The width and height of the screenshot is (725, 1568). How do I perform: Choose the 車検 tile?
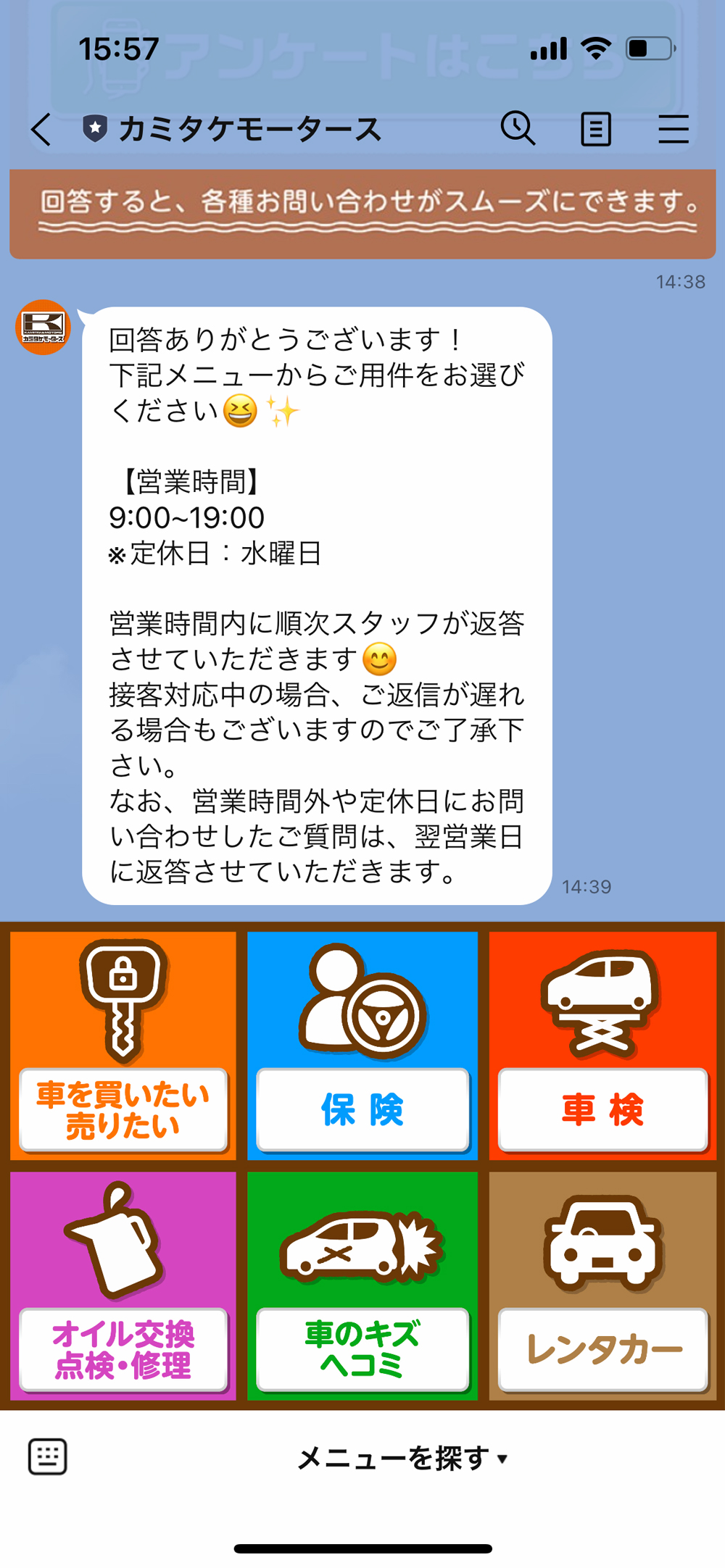pos(602,1045)
